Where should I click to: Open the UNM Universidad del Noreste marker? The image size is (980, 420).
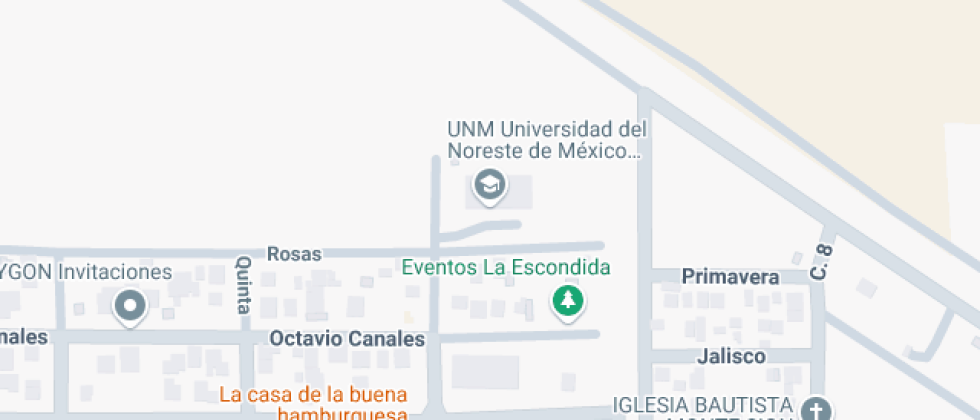pyautogui.click(x=490, y=186)
